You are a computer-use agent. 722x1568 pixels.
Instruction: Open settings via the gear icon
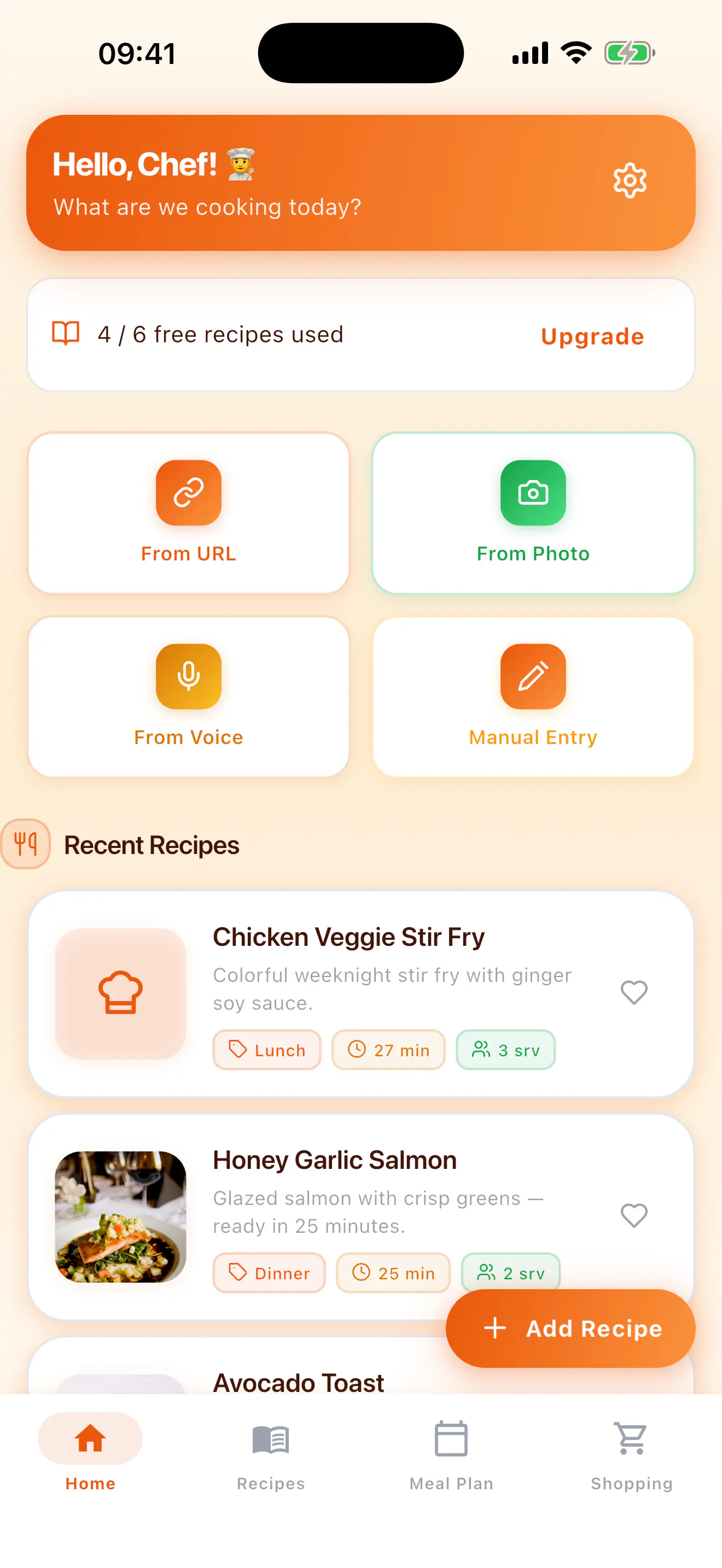pyautogui.click(x=630, y=180)
